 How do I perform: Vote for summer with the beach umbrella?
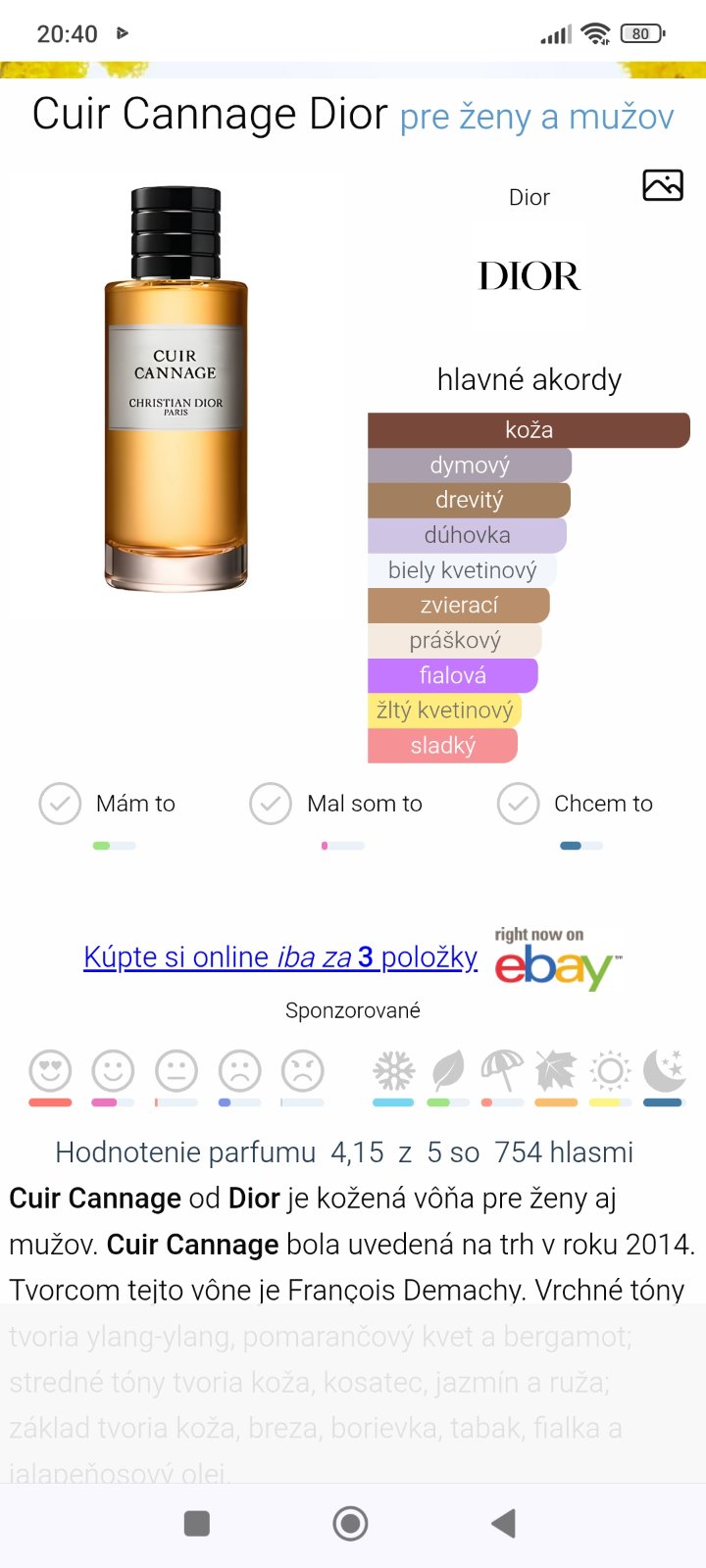click(x=502, y=1071)
